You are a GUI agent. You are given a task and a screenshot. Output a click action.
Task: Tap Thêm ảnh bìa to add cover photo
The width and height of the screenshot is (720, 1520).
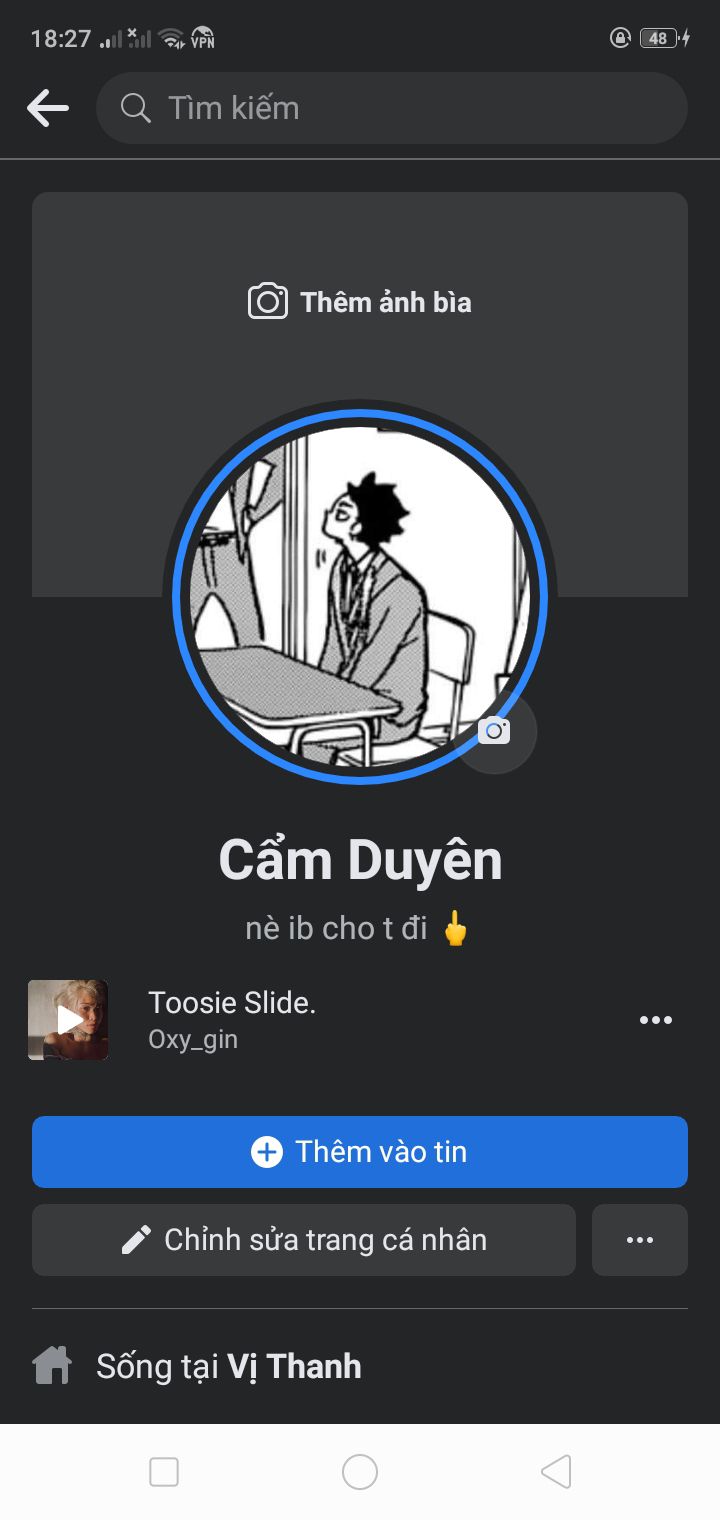coord(360,302)
